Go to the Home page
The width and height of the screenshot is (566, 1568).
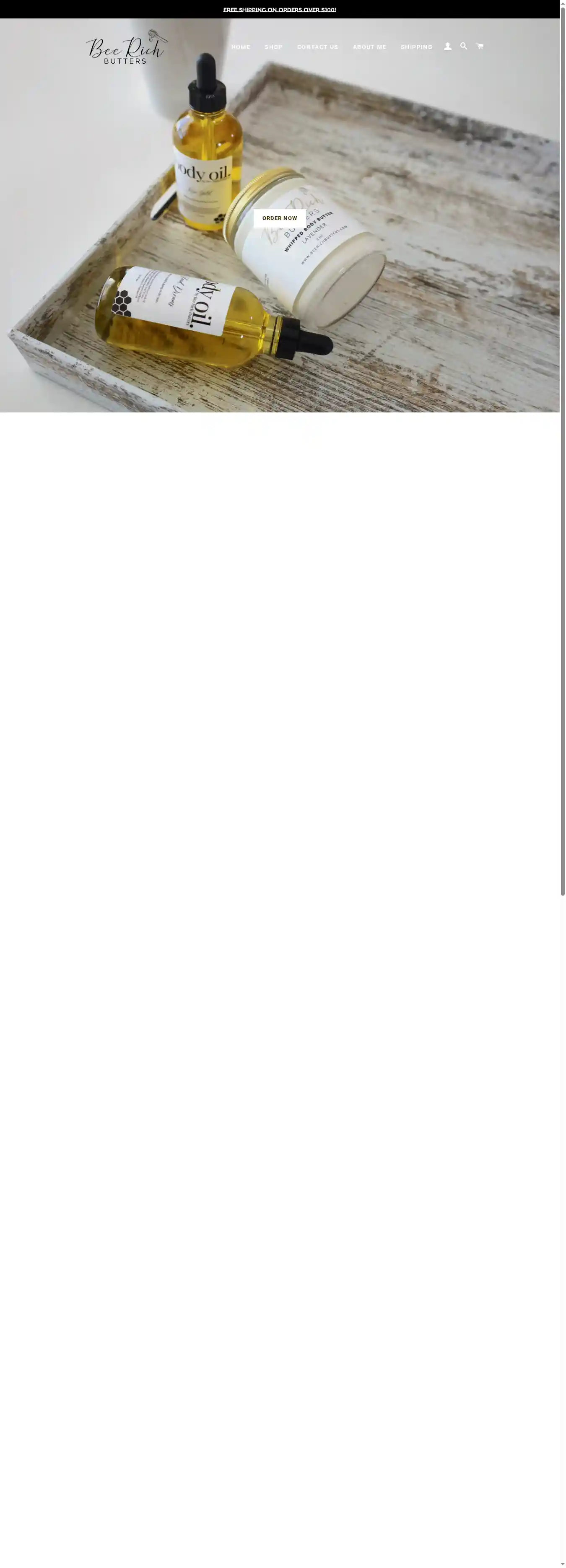click(x=240, y=47)
